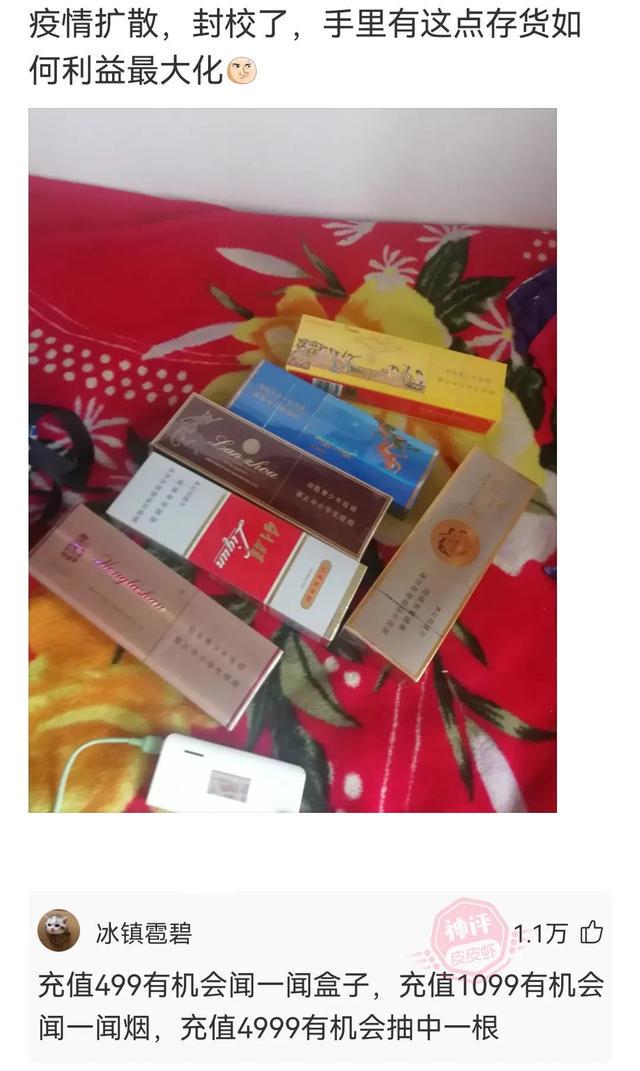Open the cigarette cartons photo
Image resolution: width=640 pixels, height=1071 pixels.
pos(292,460)
